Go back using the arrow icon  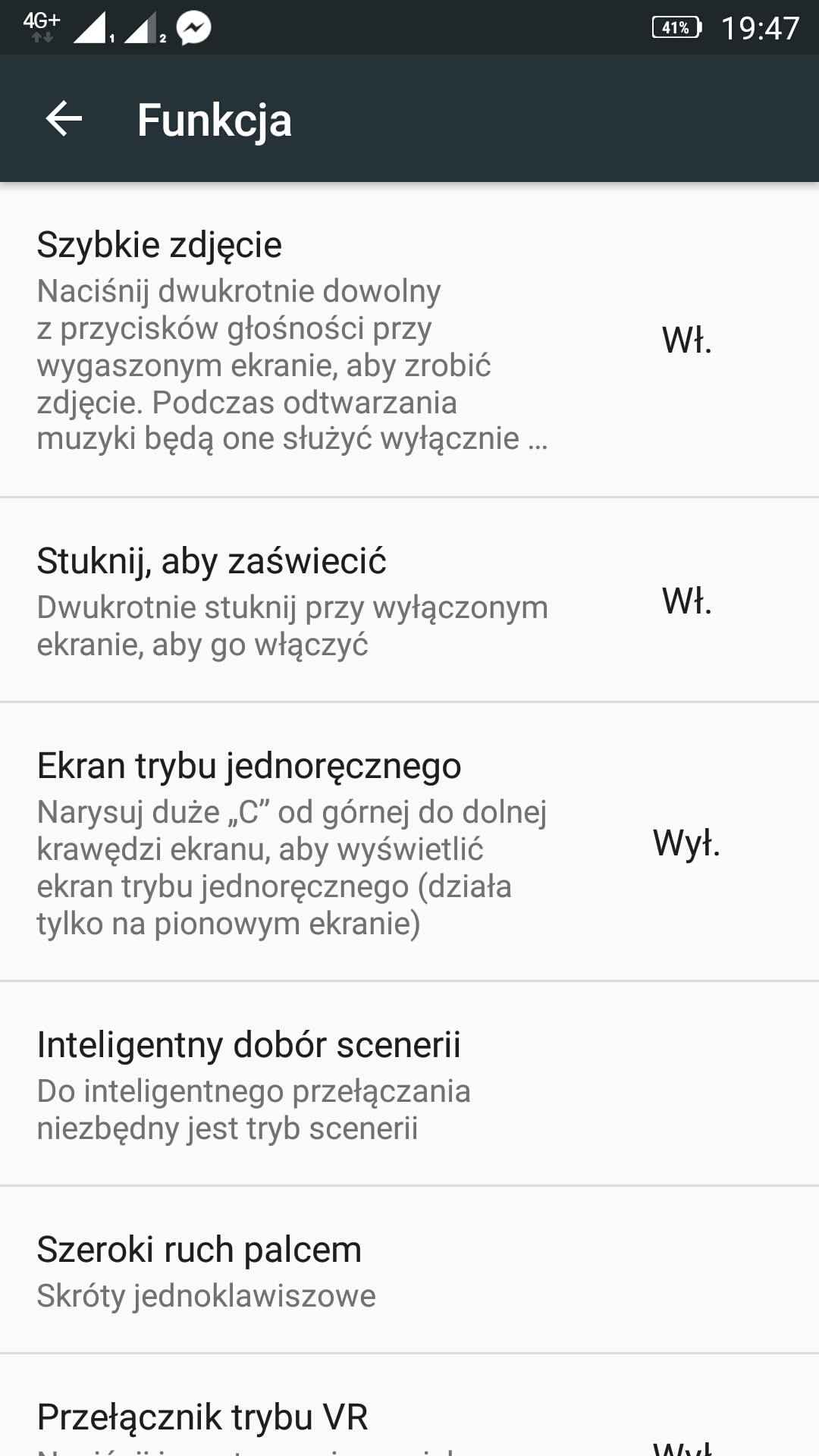coord(64,119)
